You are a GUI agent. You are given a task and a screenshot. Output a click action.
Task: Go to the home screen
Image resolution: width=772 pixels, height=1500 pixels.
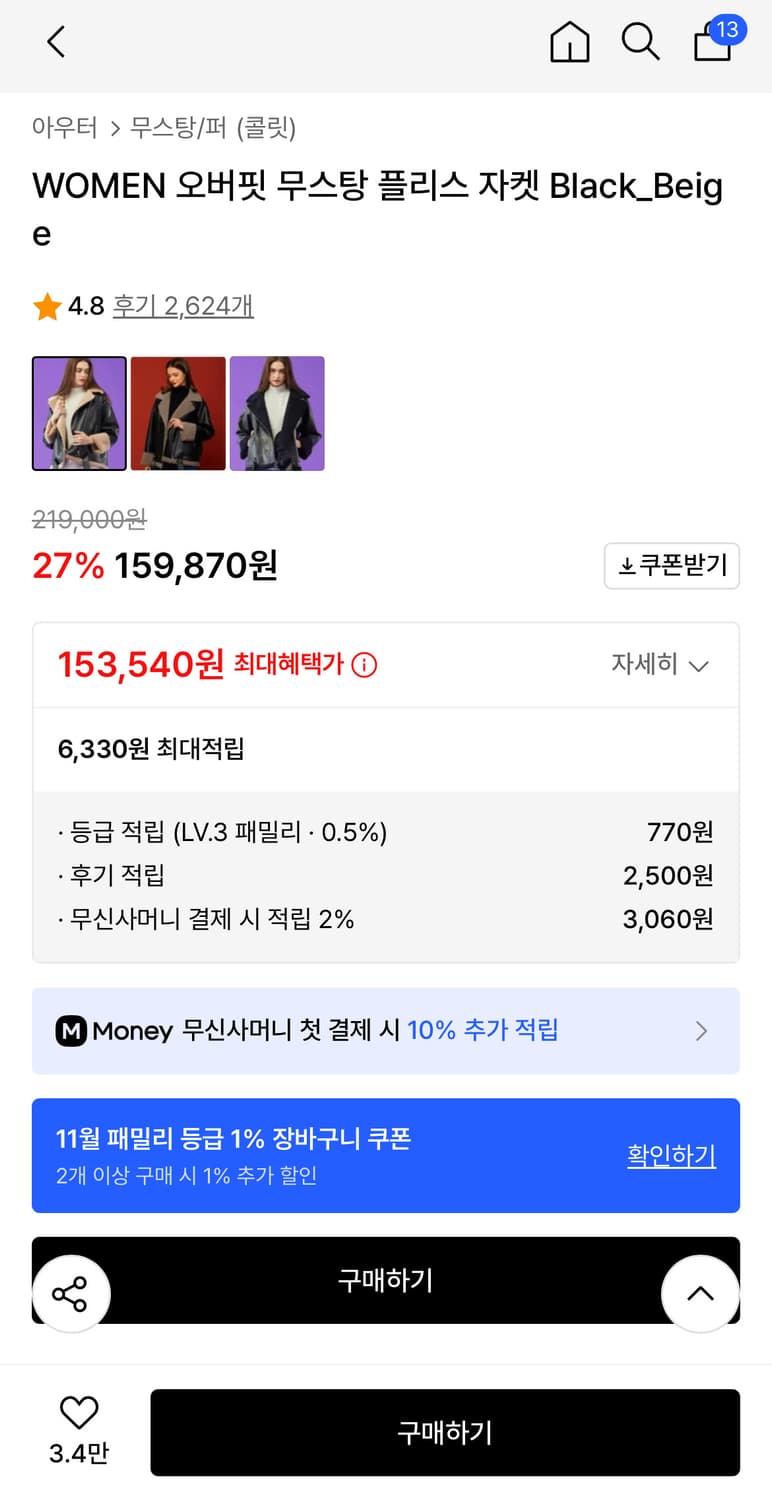click(569, 43)
